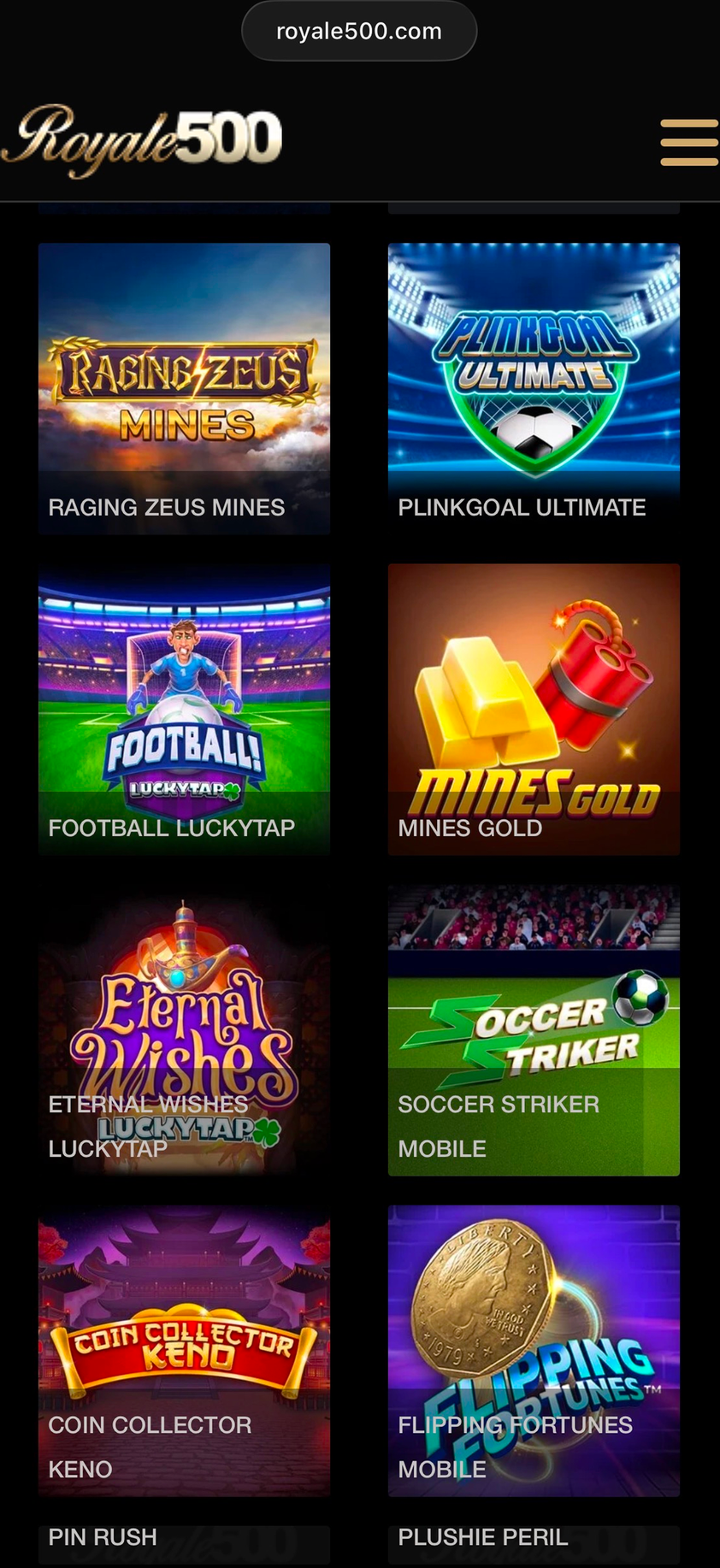Open the Raging Zeus Mines game
Screen dimensions: 720x1568
[x=184, y=388]
